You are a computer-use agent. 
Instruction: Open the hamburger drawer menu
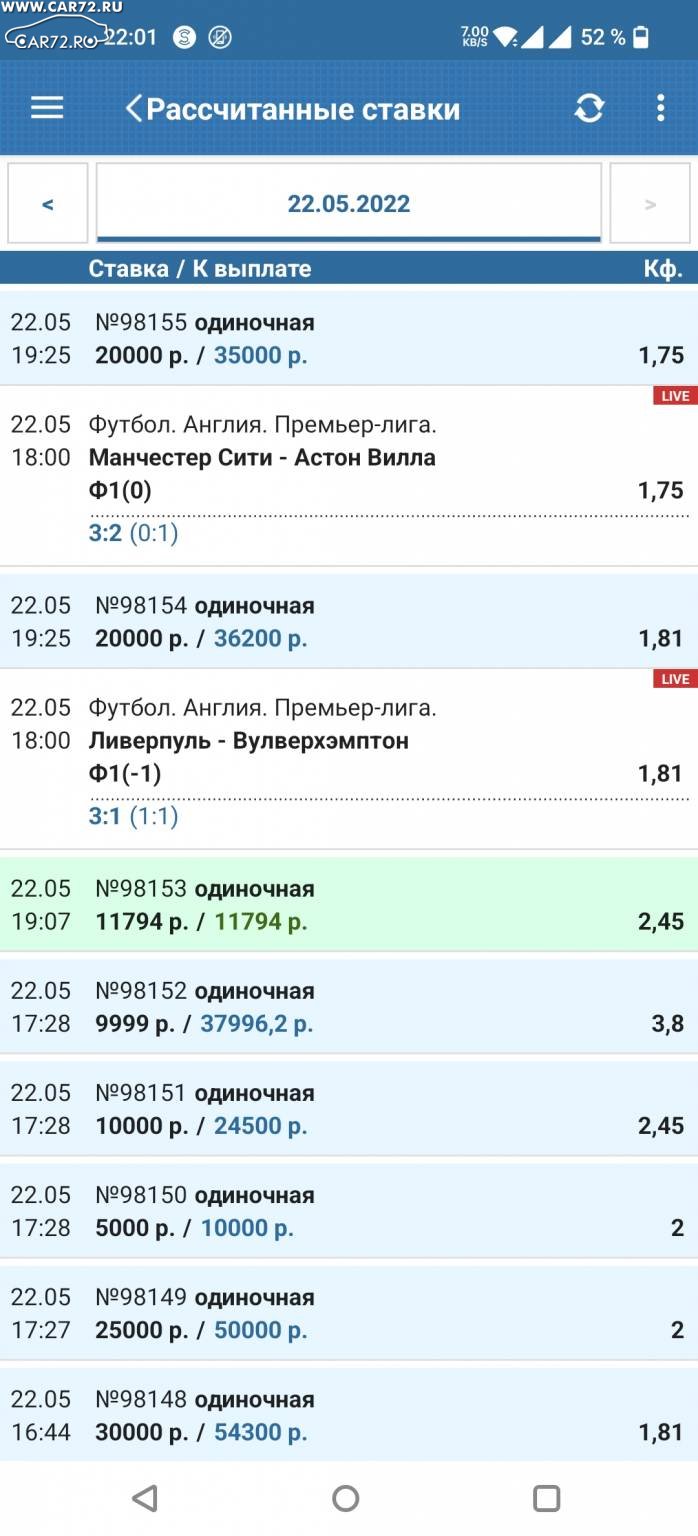[x=47, y=108]
